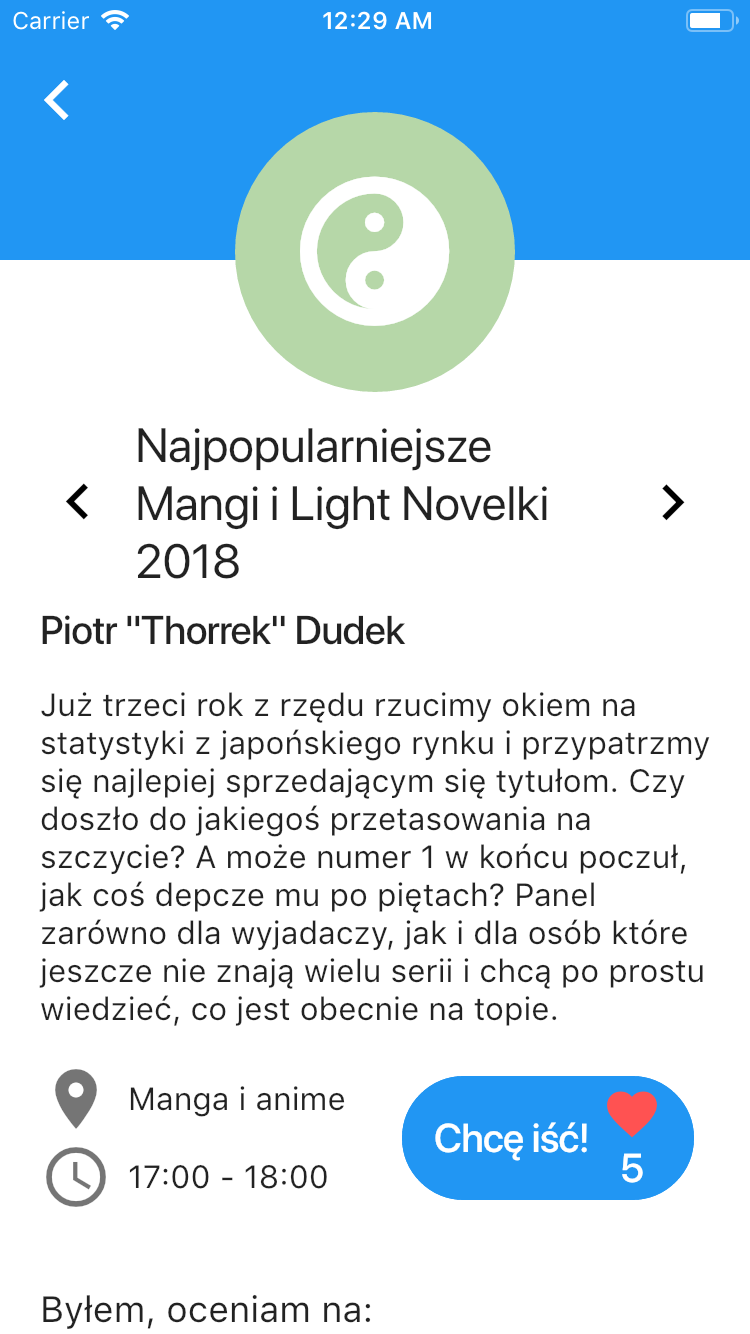
Task: Go back using the top-left arrow
Action: (x=57, y=100)
